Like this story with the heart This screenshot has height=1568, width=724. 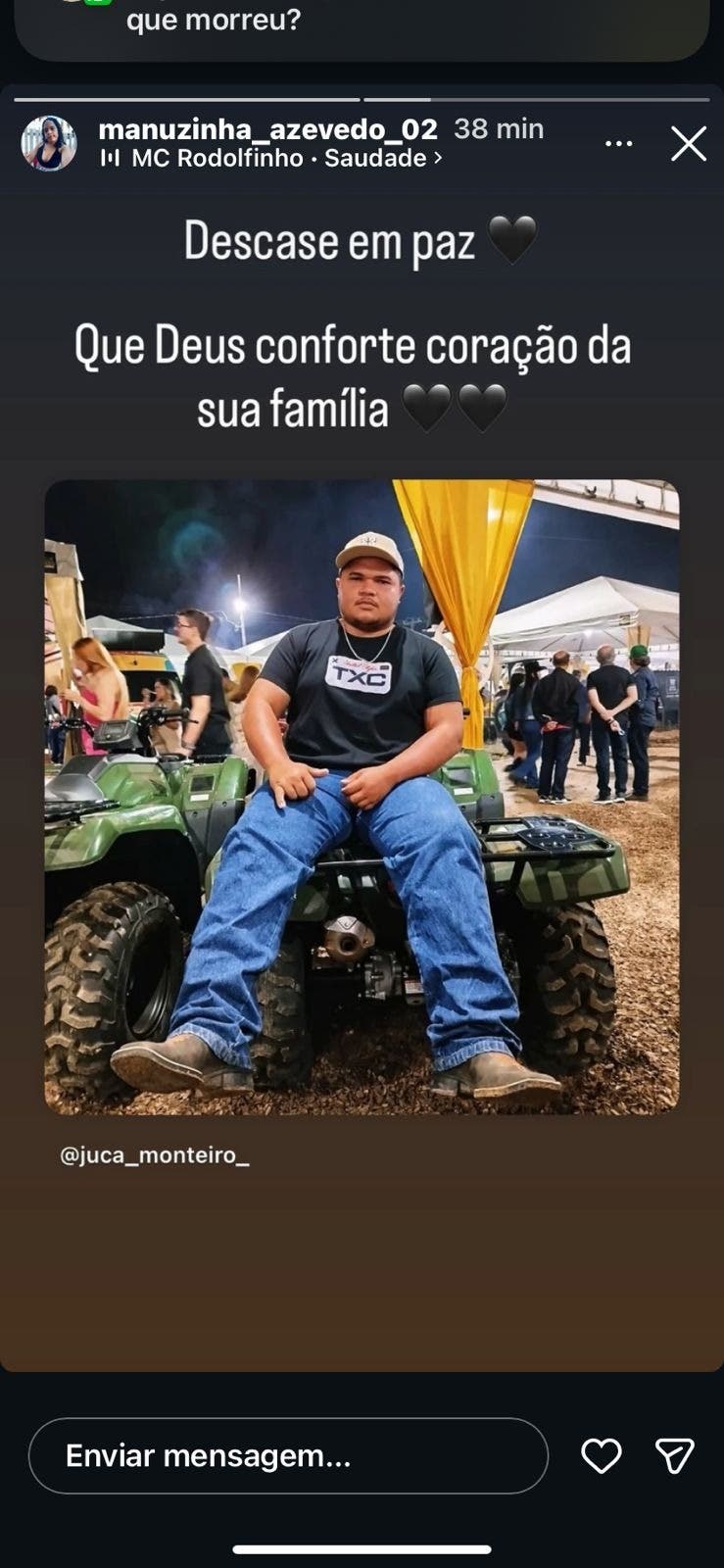[x=601, y=1456]
